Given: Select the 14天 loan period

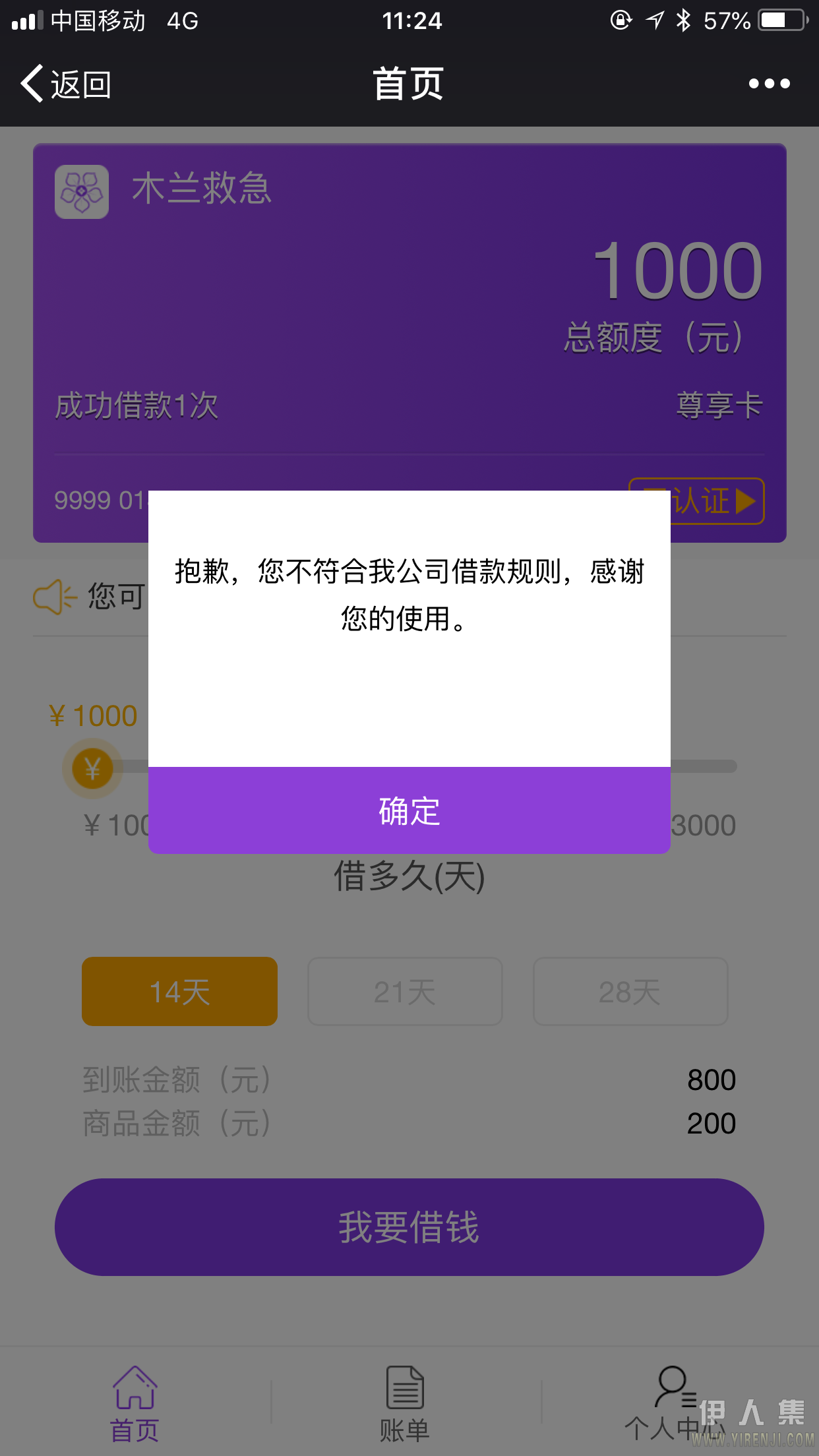Looking at the screenshot, I should point(179,991).
